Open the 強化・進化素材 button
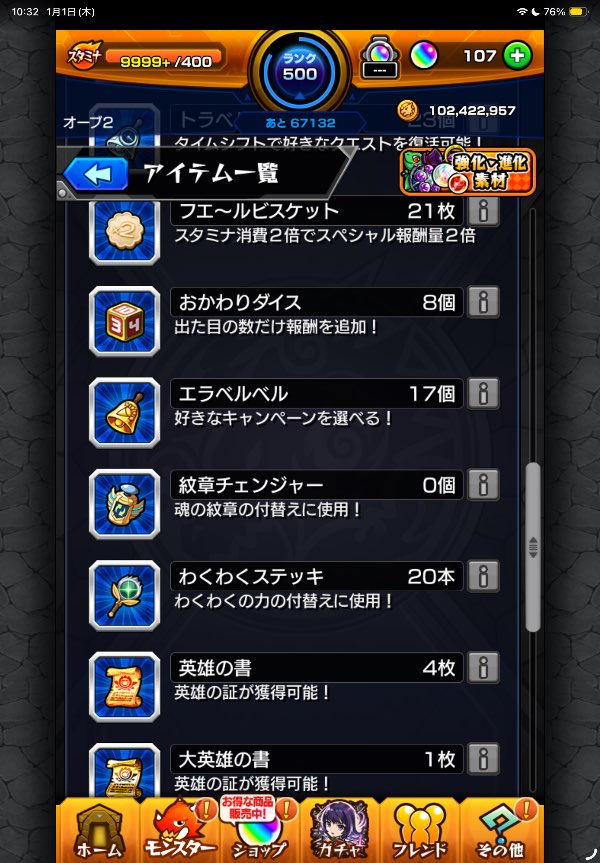The image size is (600, 863). click(468, 172)
